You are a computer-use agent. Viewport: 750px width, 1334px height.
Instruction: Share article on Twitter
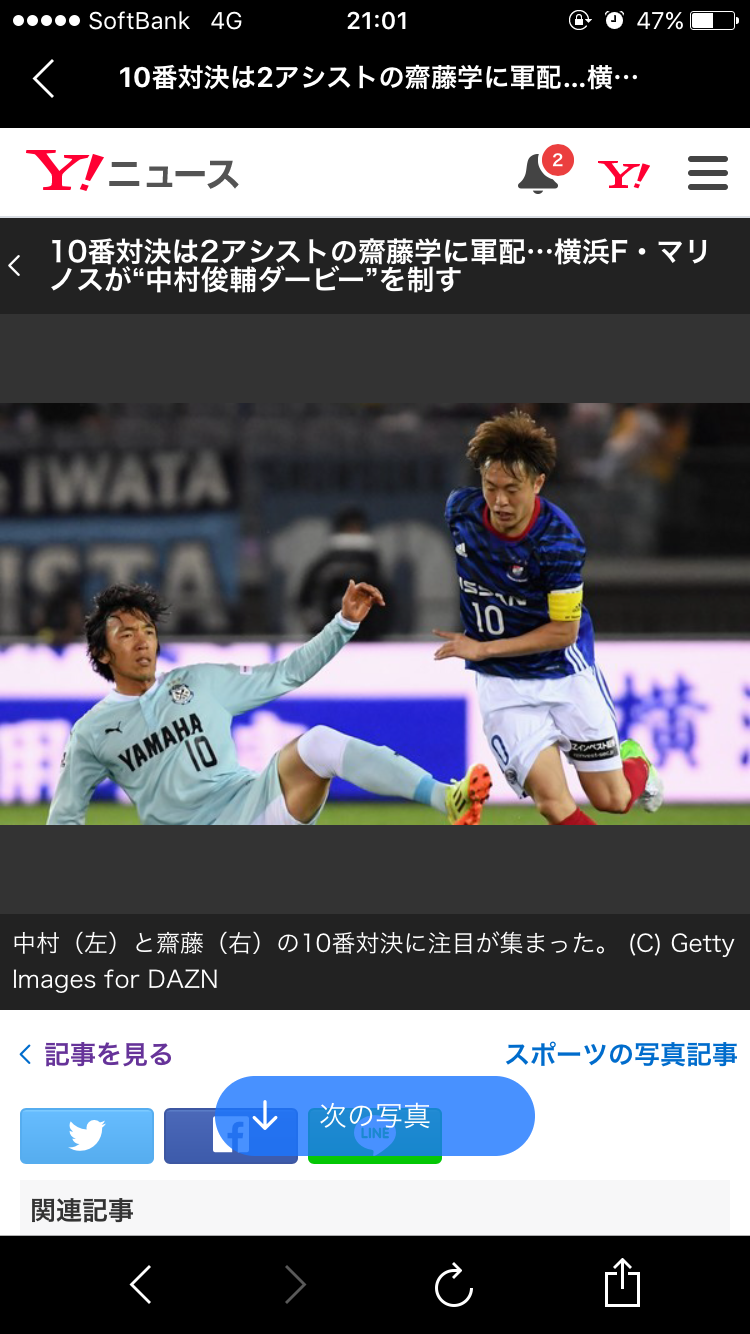87,1136
